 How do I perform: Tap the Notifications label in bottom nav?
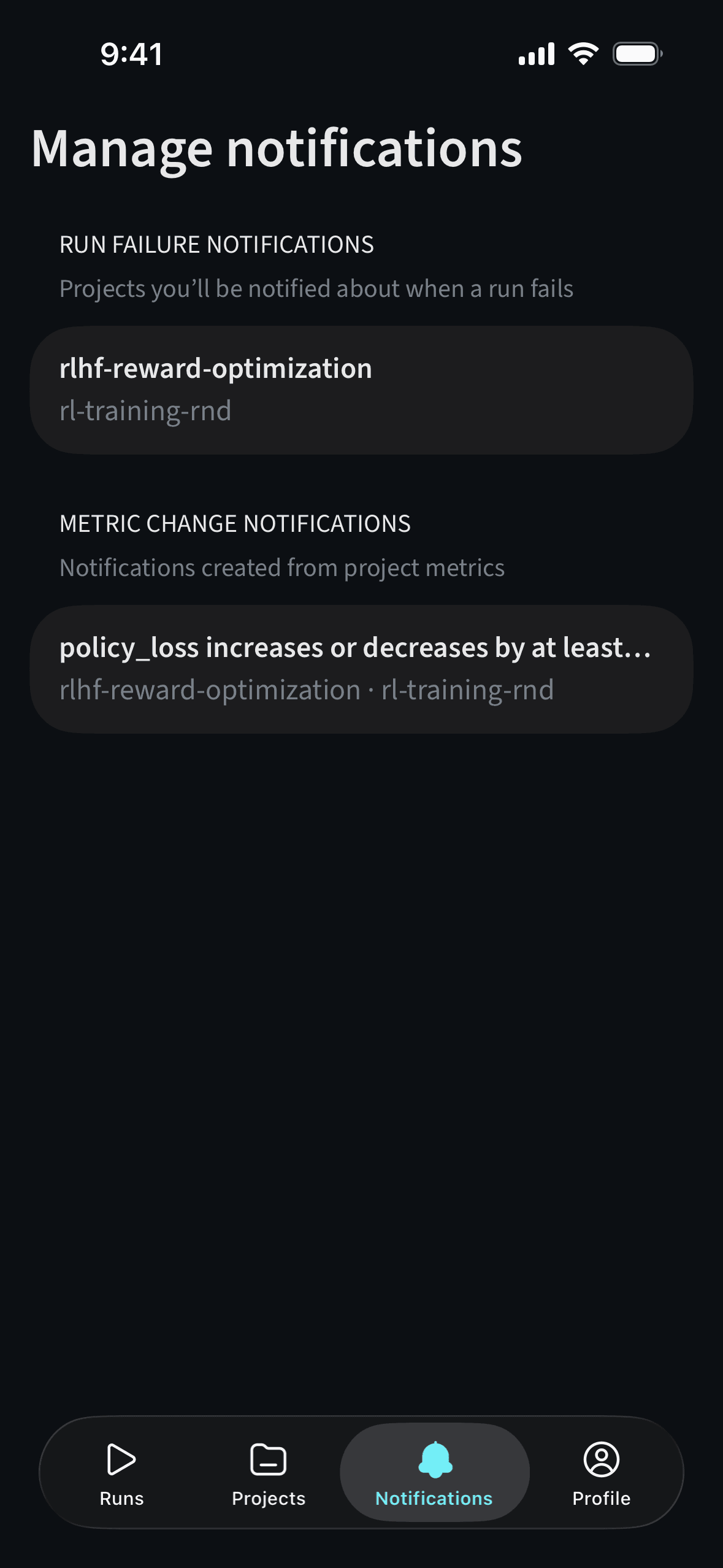[434, 1498]
